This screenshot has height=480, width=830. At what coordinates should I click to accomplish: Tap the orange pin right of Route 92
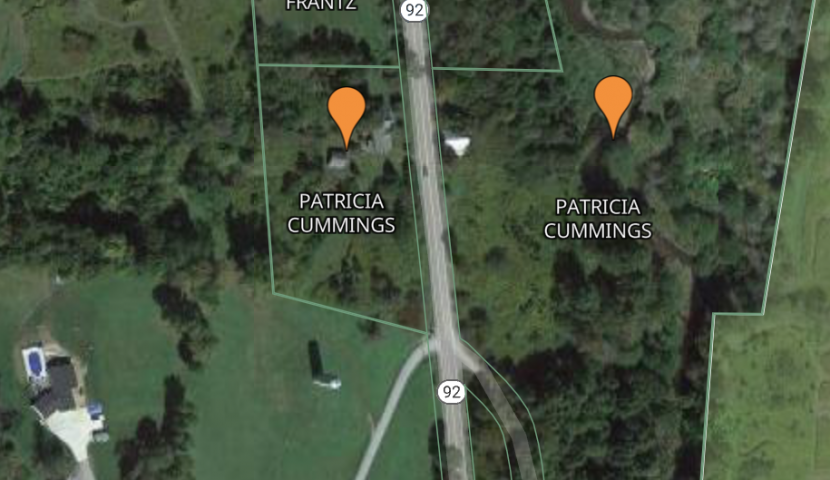coord(613,100)
